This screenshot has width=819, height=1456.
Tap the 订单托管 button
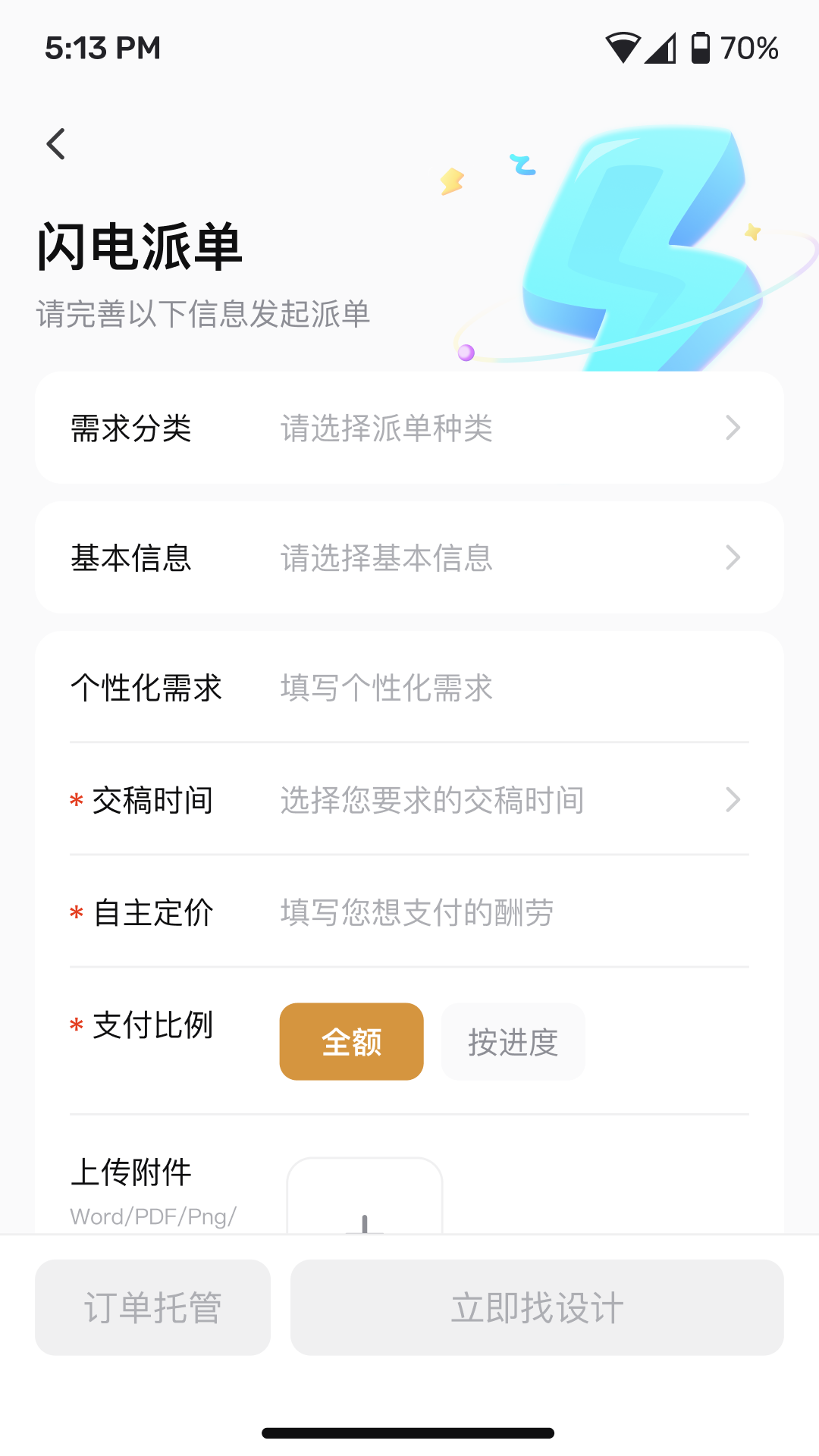pyautogui.click(x=152, y=1307)
